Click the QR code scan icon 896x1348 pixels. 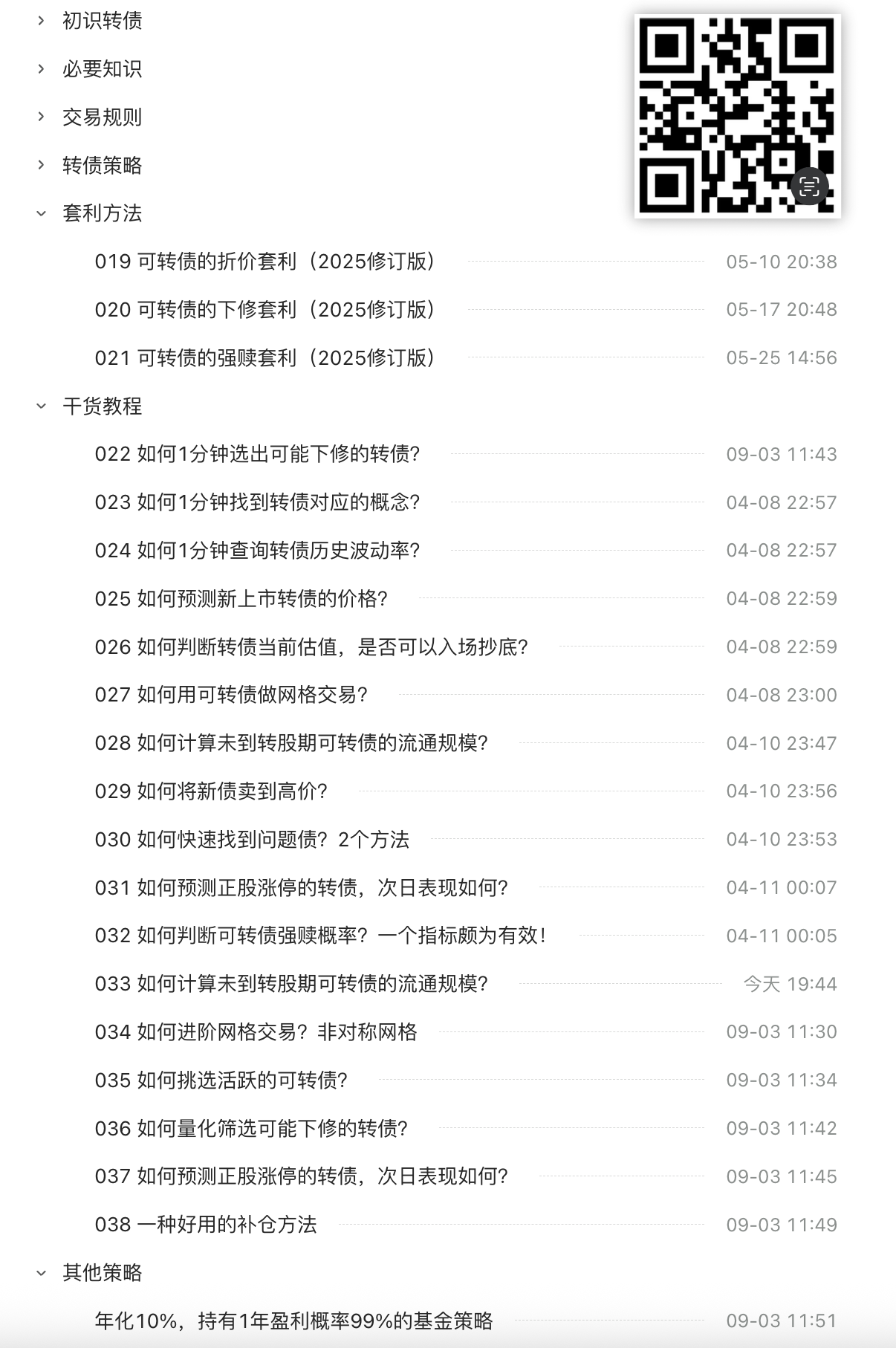pos(811,187)
